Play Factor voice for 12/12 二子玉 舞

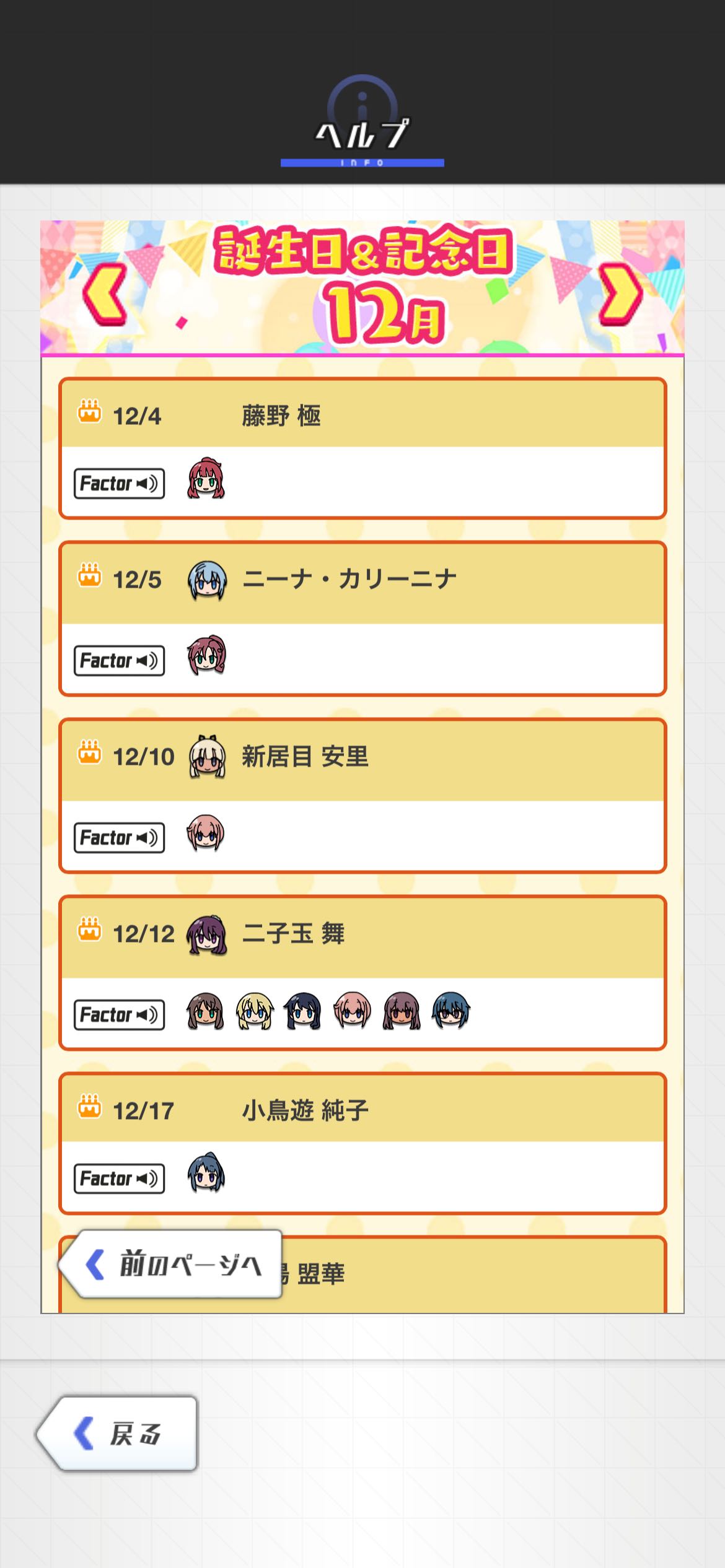pos(119,1015)
